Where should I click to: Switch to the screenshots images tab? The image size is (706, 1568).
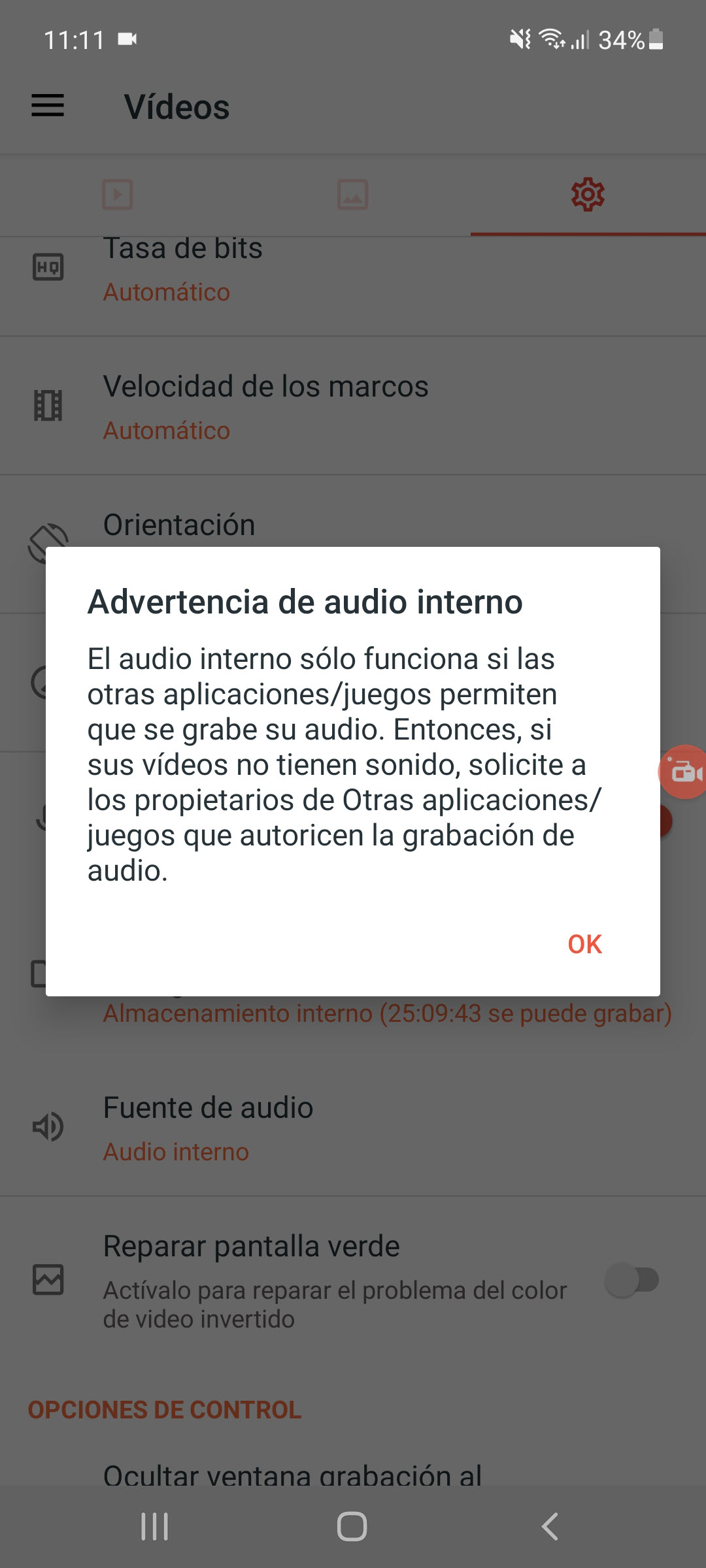click(x=353, y=195)
